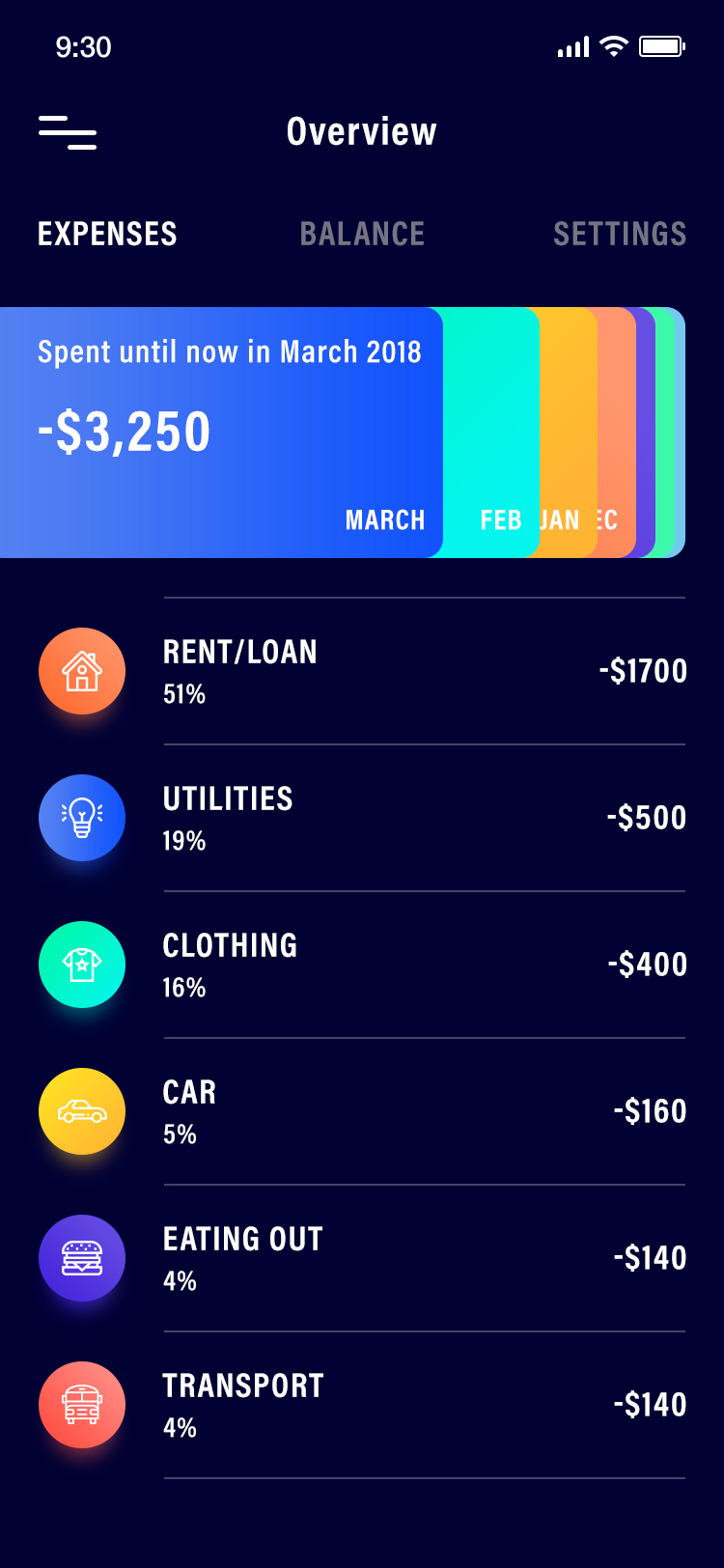This screenshot has width=724, height=1568.
Task: Select the Expenses tab
Action: click(x=107, y=234)
